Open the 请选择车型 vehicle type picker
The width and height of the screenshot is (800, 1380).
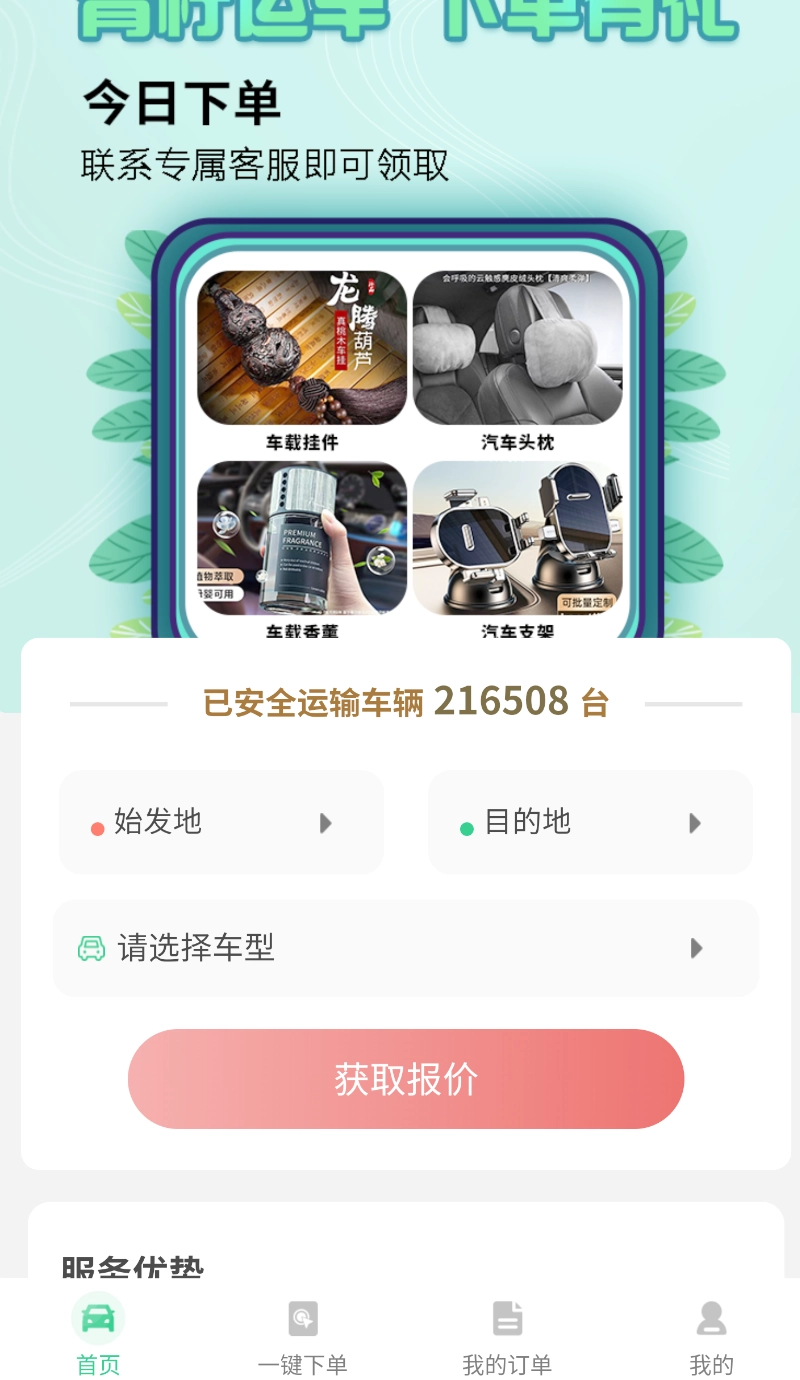[404, 947]
